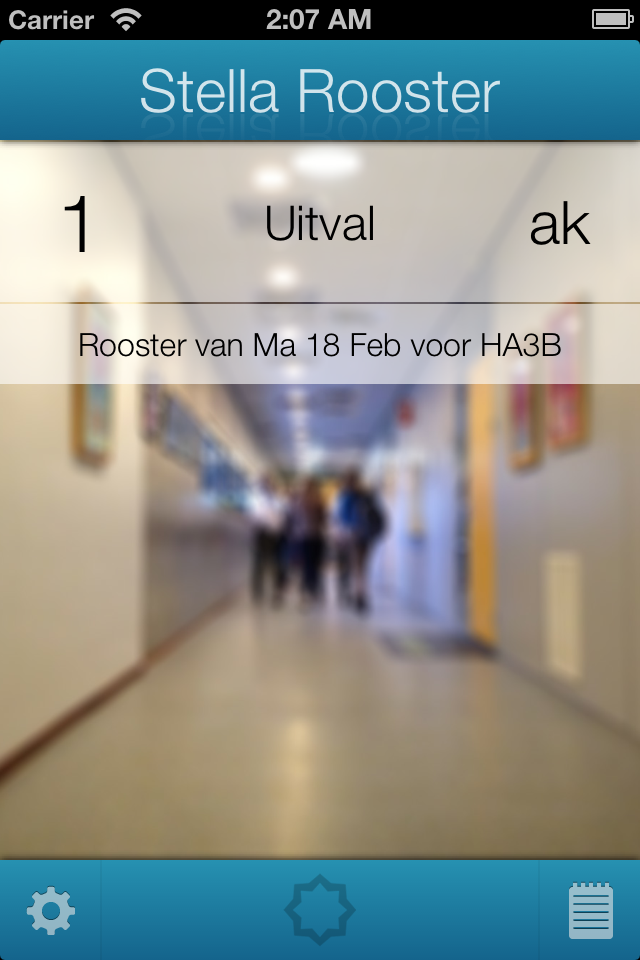Open the hour 1 Uitval row

[320, 224]
